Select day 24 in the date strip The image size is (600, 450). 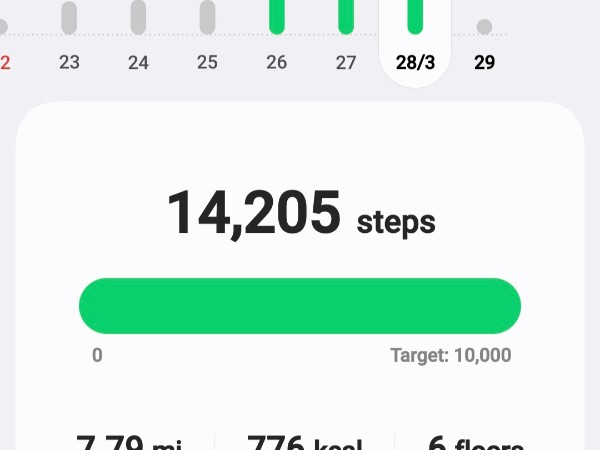tap(139, 62)
